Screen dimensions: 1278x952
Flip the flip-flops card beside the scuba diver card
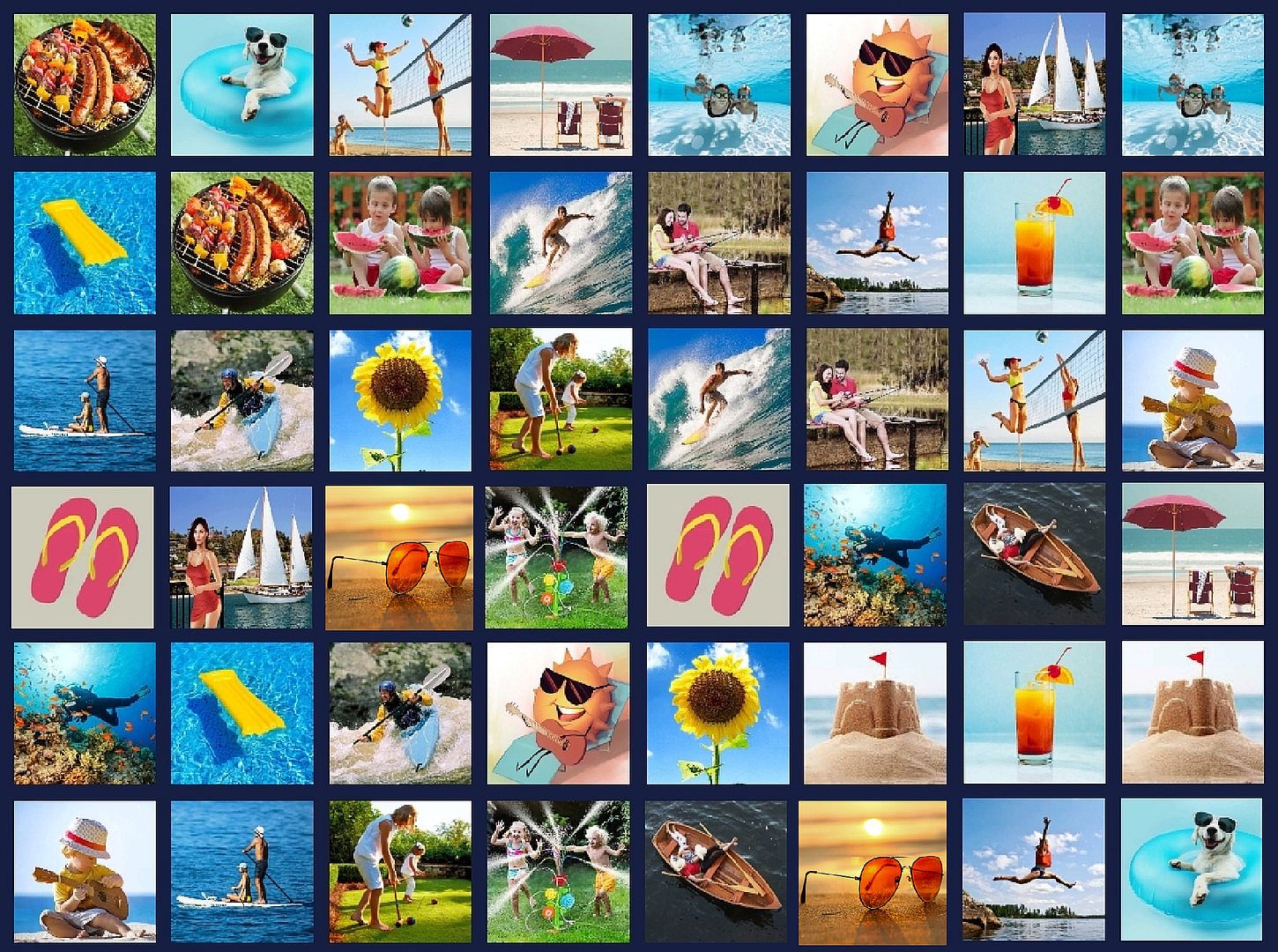(x=717, y=555)
